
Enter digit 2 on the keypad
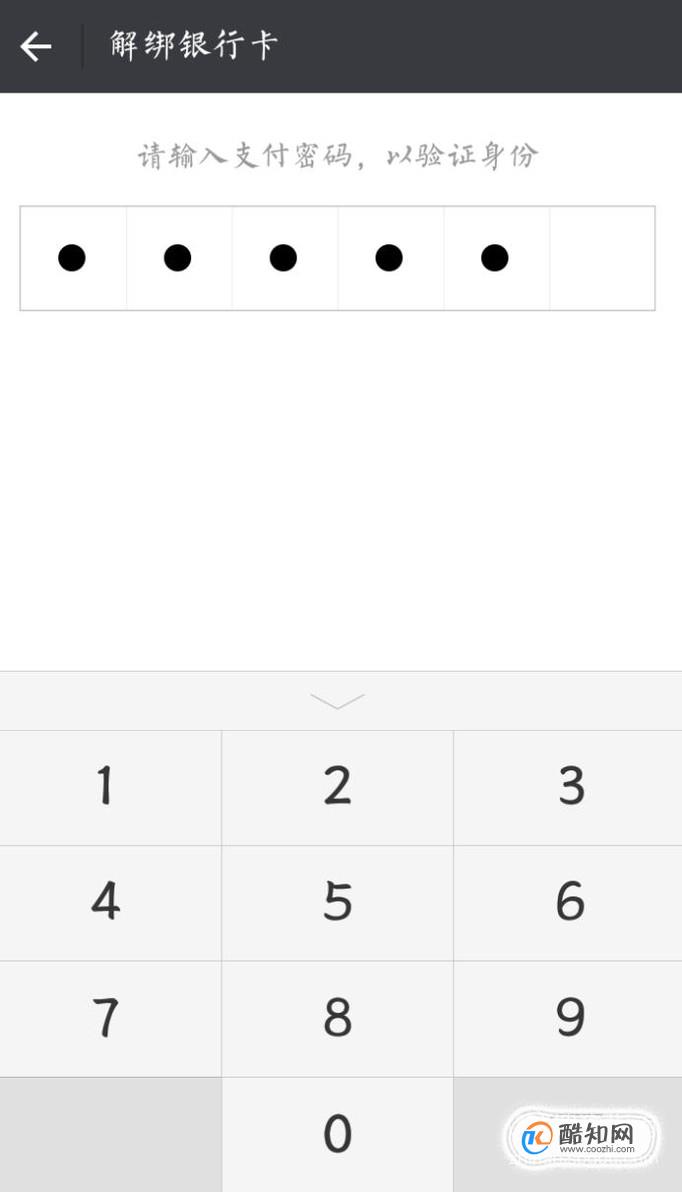coord(338,788)
